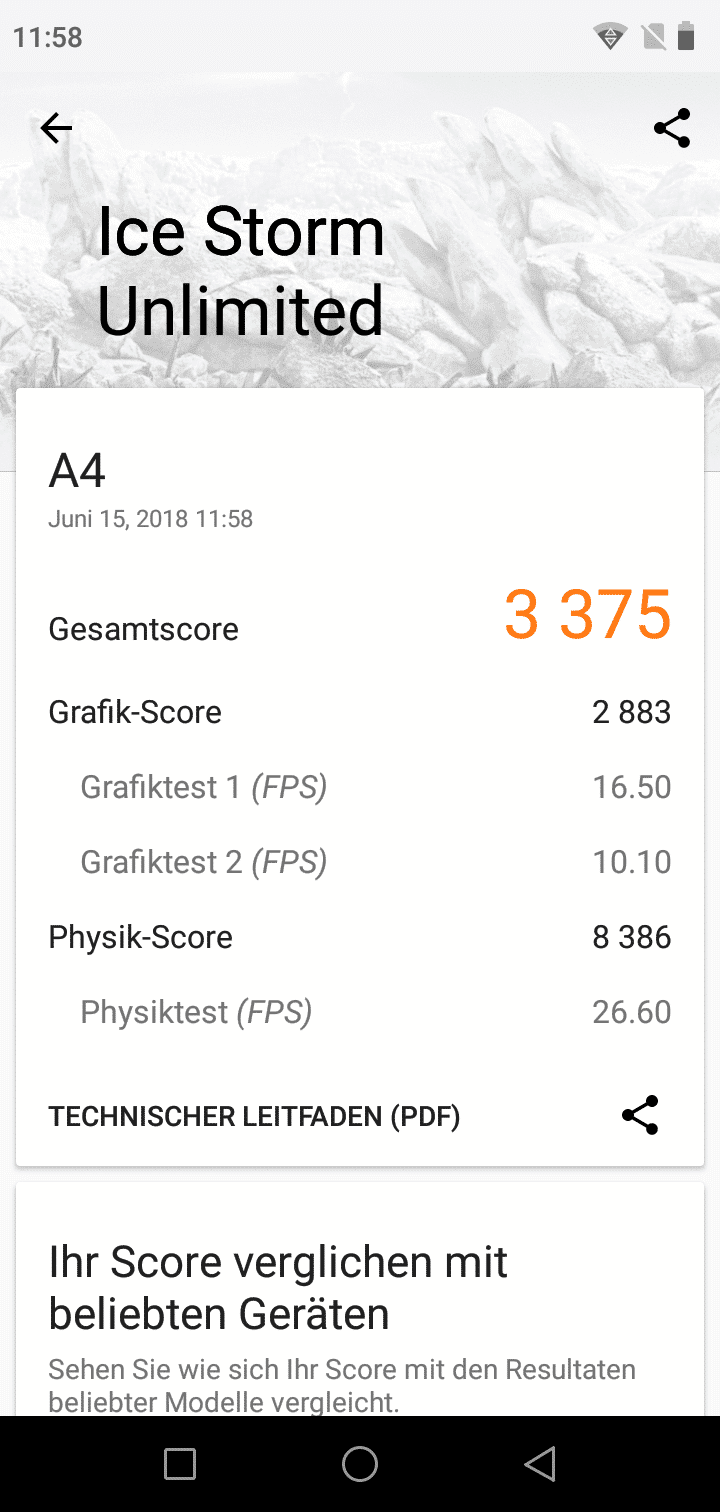Share the result via the header share icon

click(672, 128)
